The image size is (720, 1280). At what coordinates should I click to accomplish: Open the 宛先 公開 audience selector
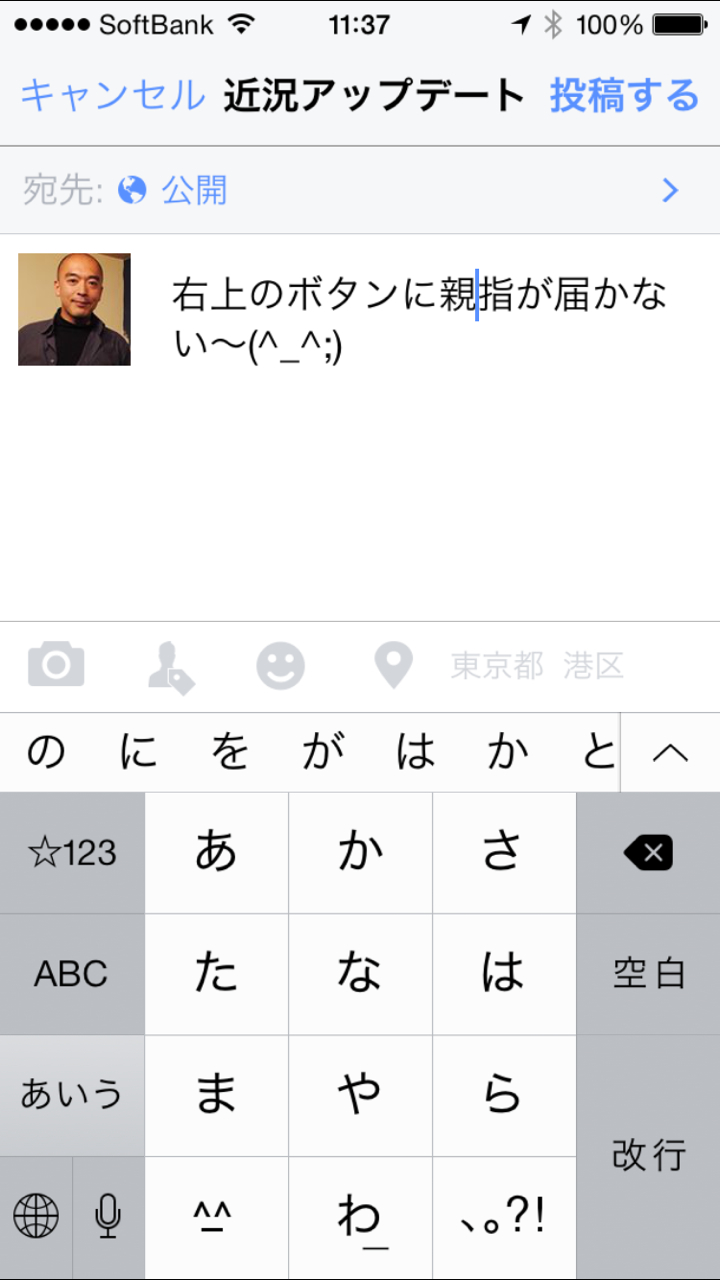coord(360,190)
